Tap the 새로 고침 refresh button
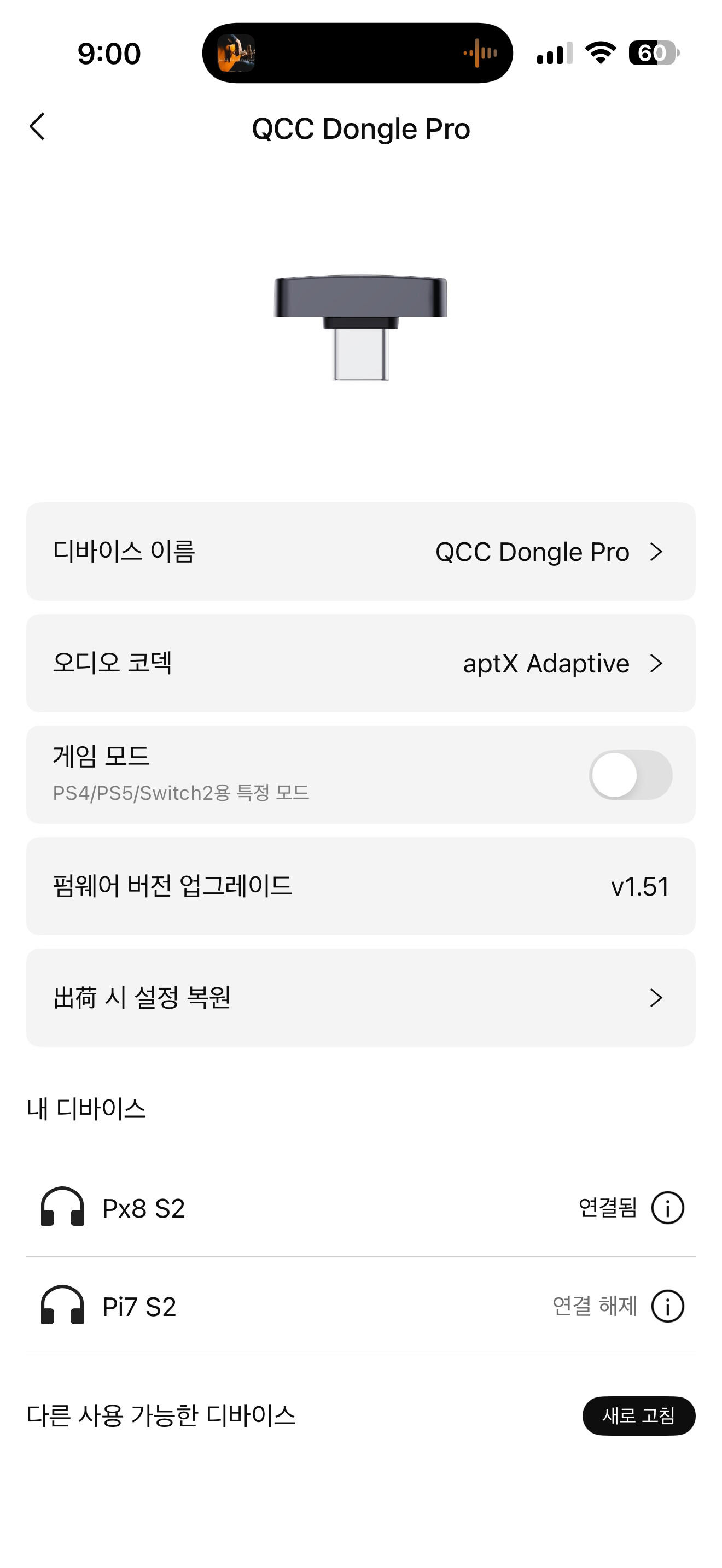The image size is (722, 1568). 639,1416
